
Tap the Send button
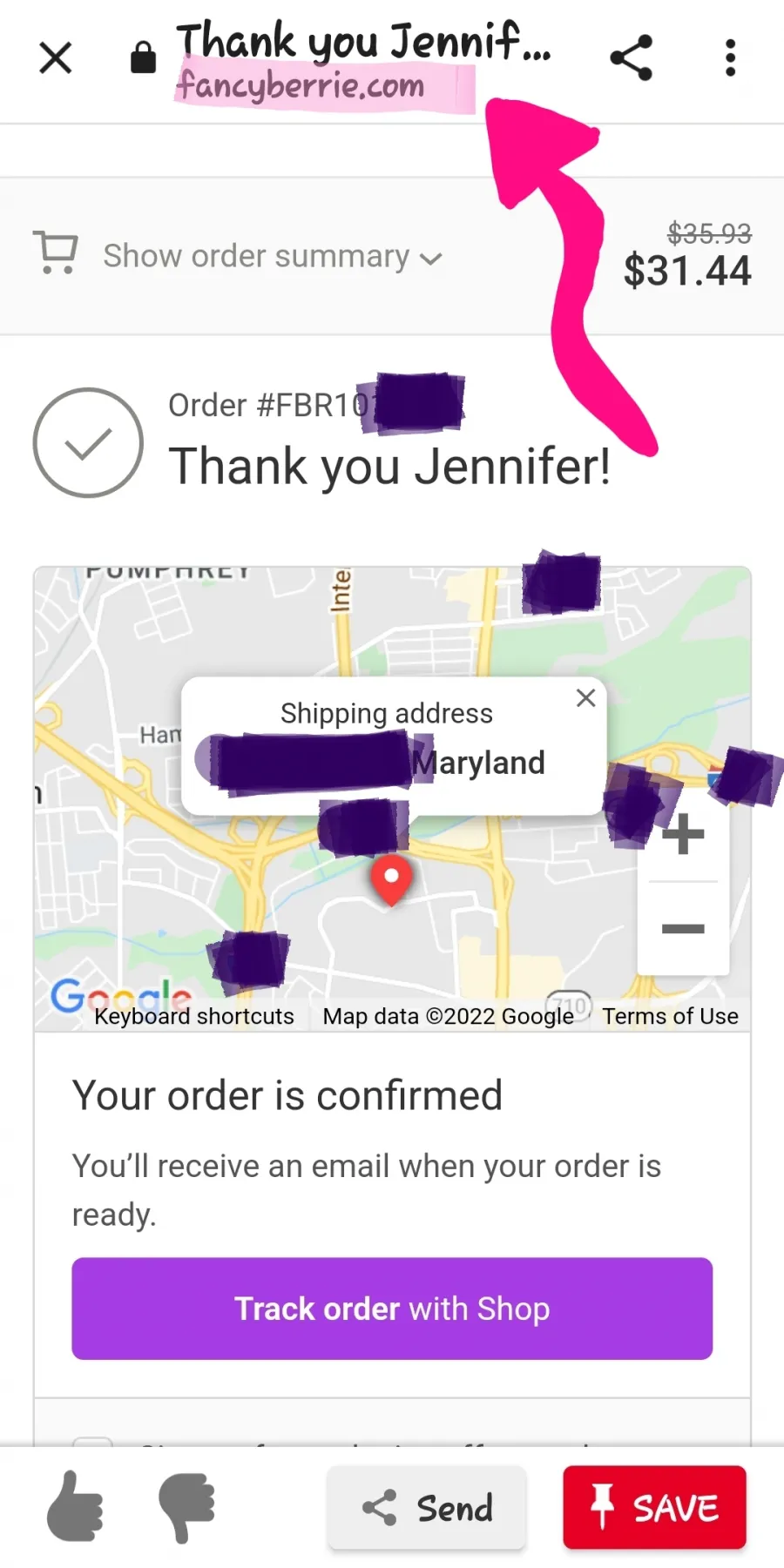427,1508
